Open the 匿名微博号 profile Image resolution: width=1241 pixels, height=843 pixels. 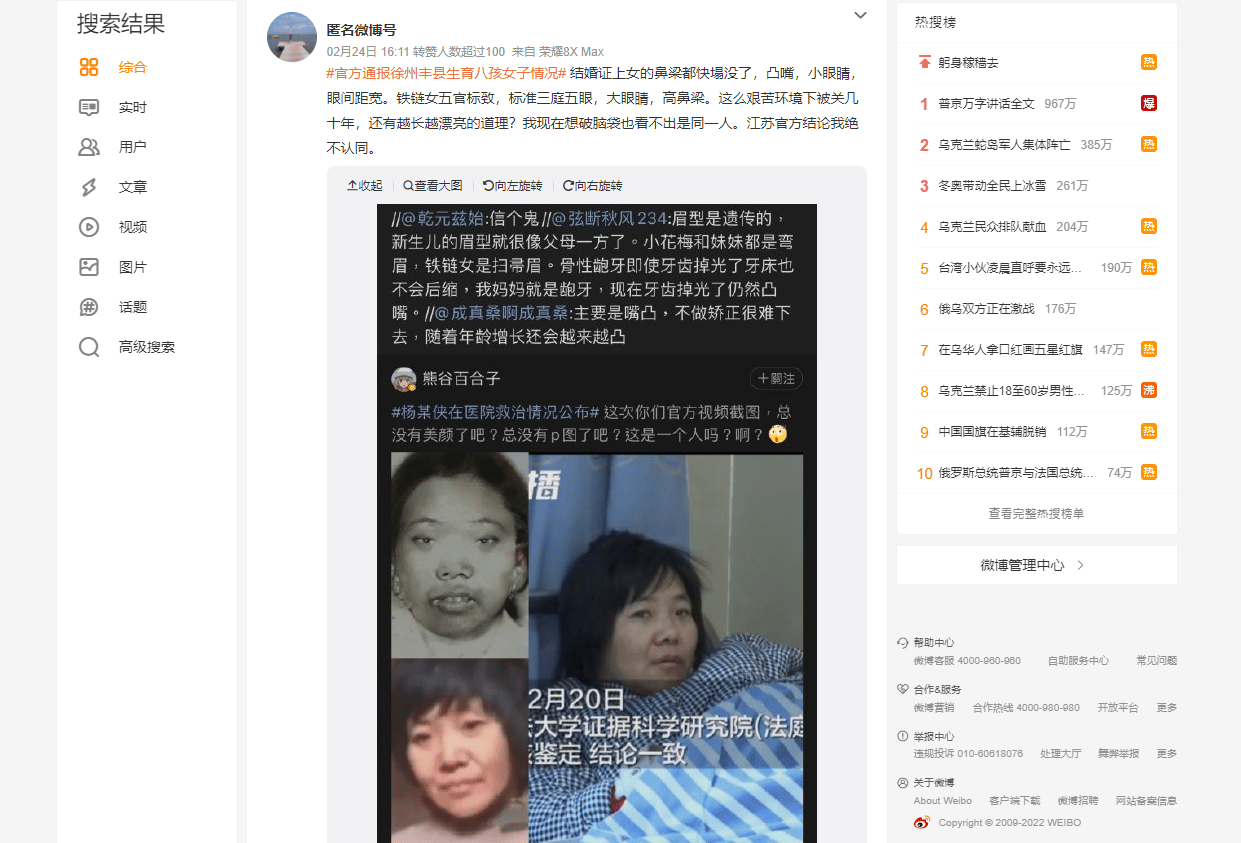(361, 30)
